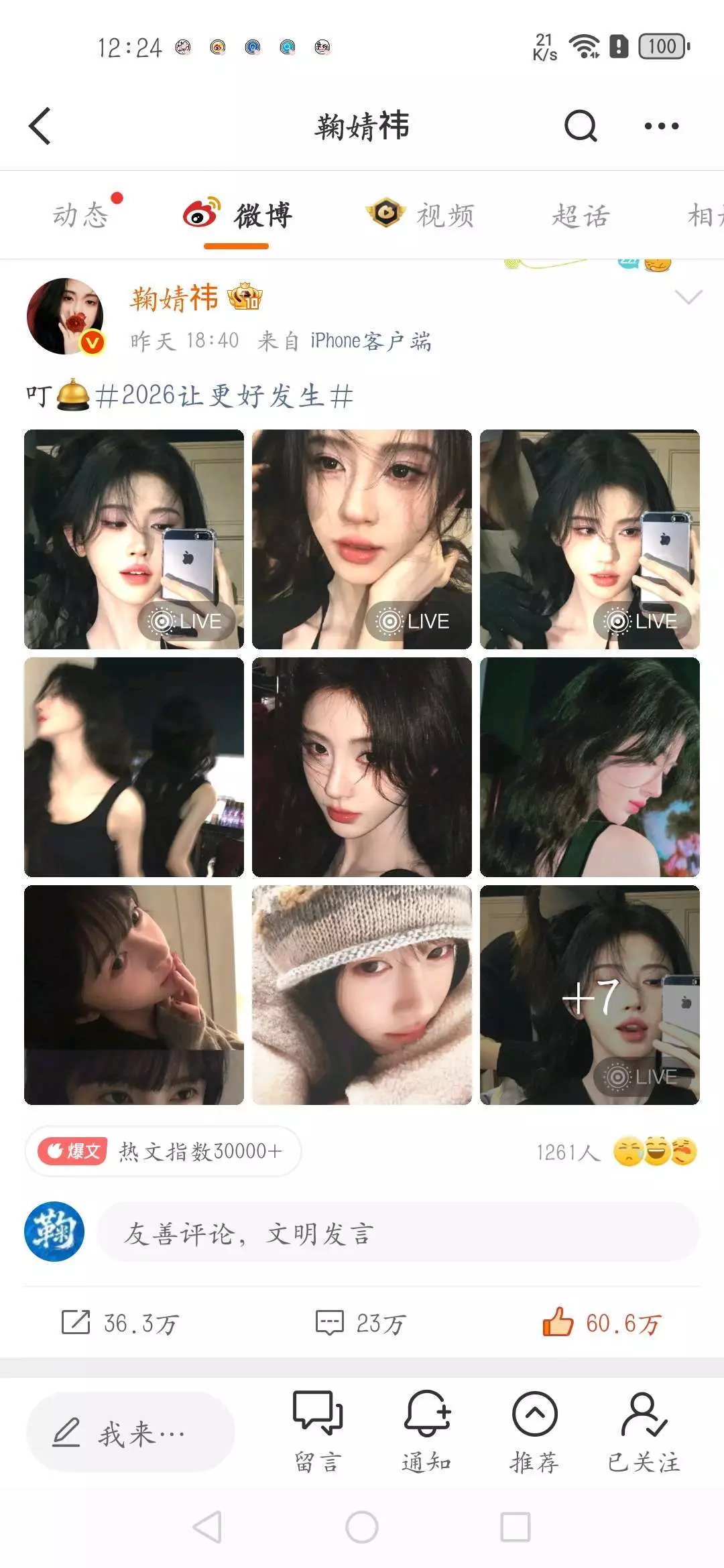This screenshot has height=1568, width=724.
Task: Open the 热文指数30000+ hot post chip
Action: [163, 1151]
